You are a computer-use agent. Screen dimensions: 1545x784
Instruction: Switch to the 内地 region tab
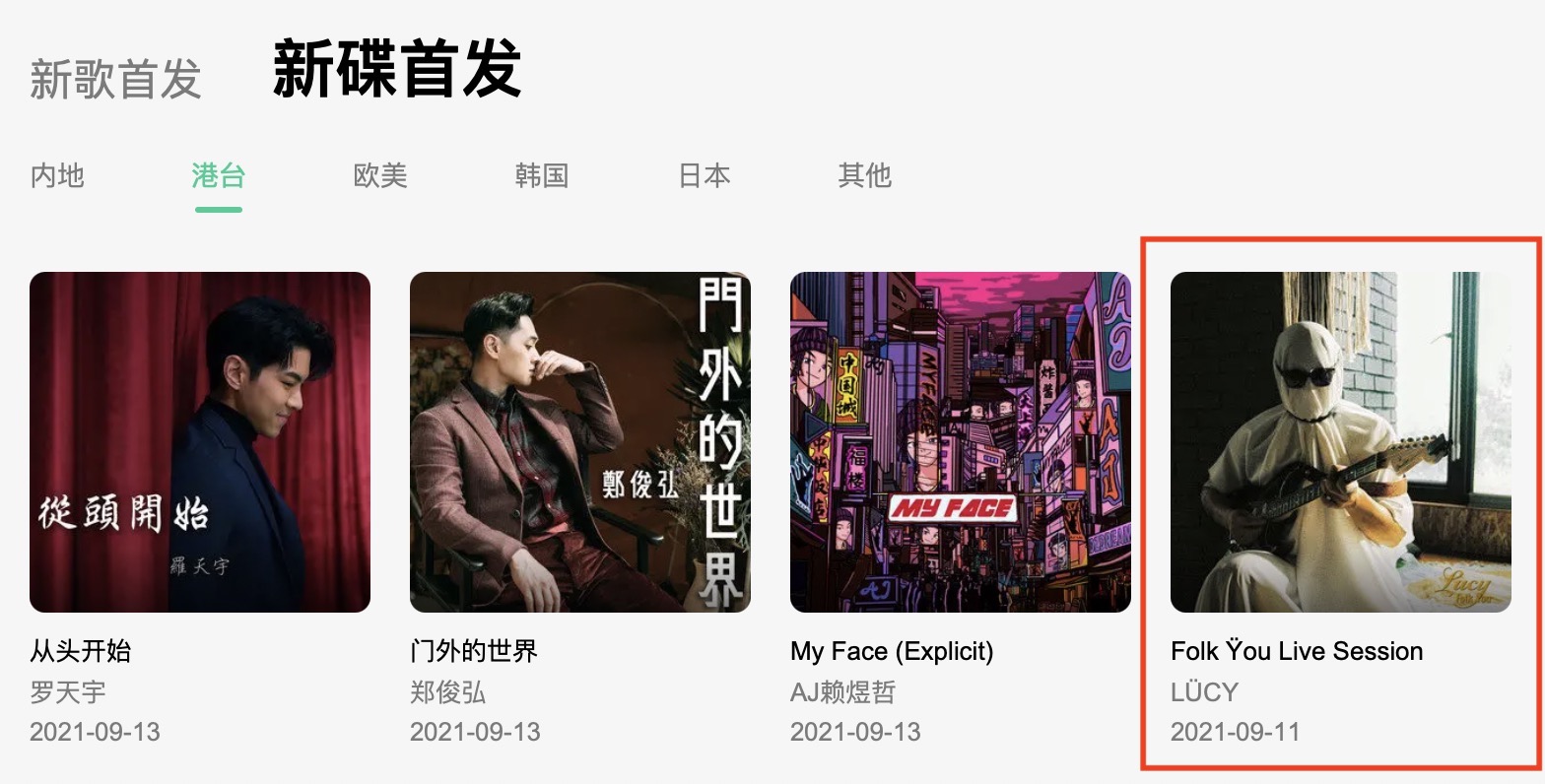(57, 175)
